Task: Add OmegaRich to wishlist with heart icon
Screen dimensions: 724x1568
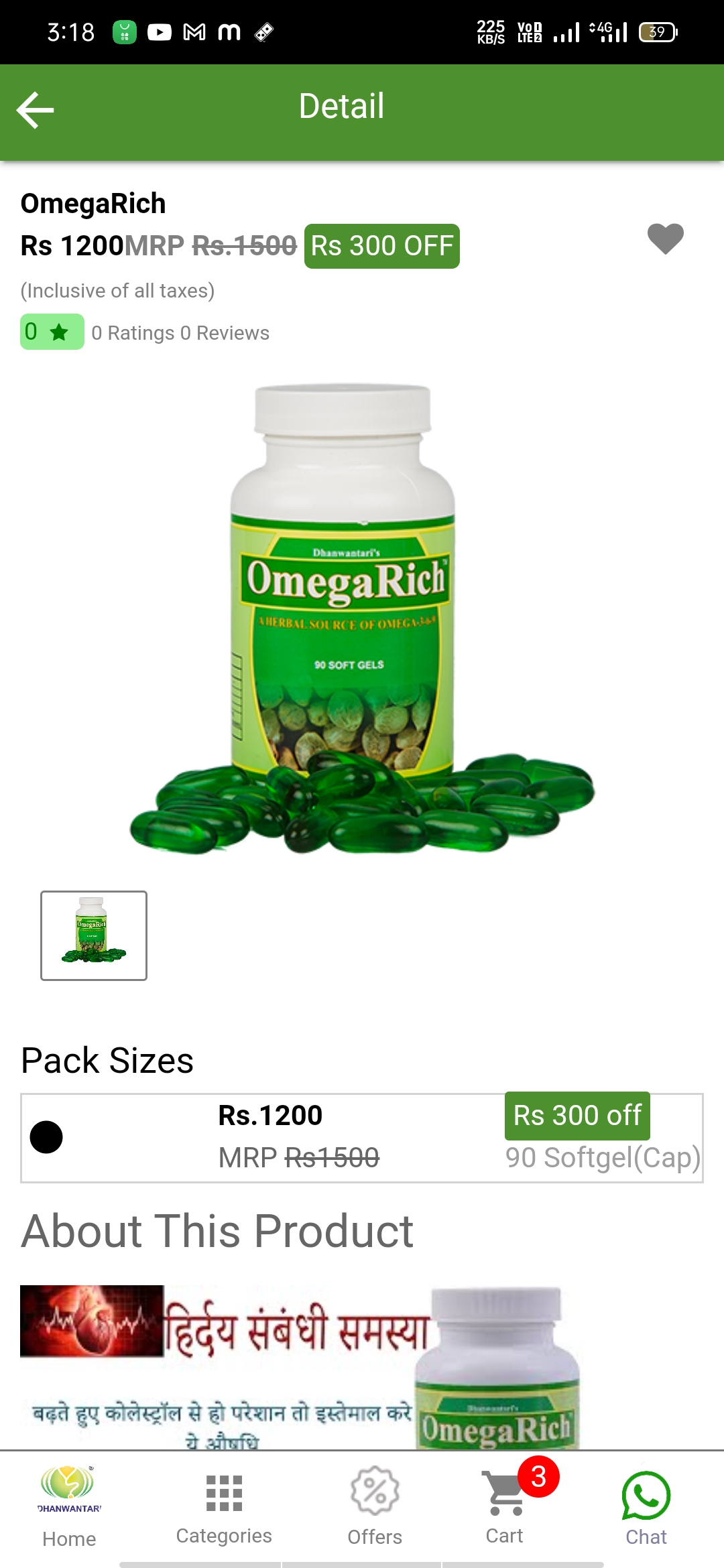Action: tap(665, 239)
